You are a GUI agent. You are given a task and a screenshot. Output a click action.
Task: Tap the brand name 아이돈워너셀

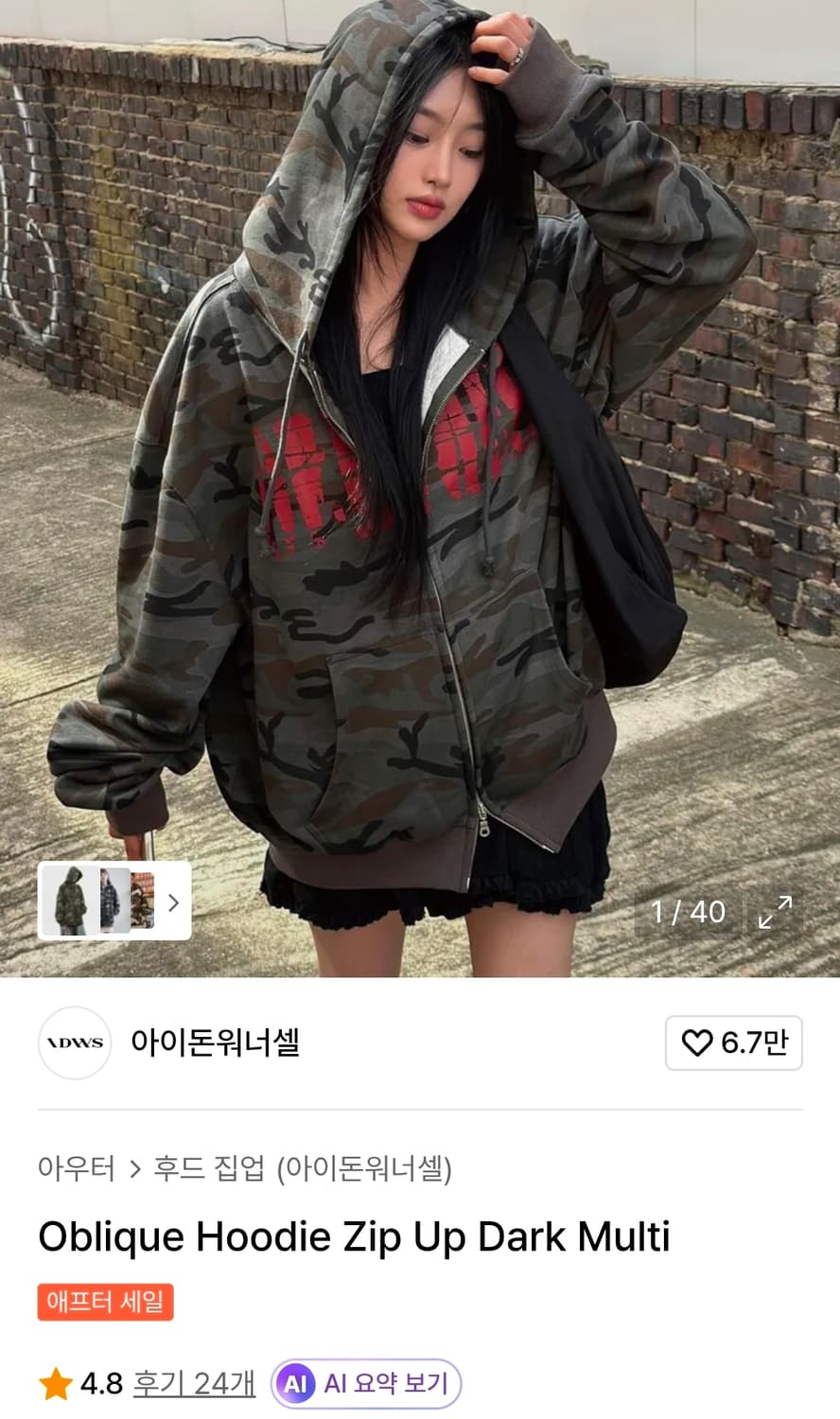click(x=217, y=1043)
